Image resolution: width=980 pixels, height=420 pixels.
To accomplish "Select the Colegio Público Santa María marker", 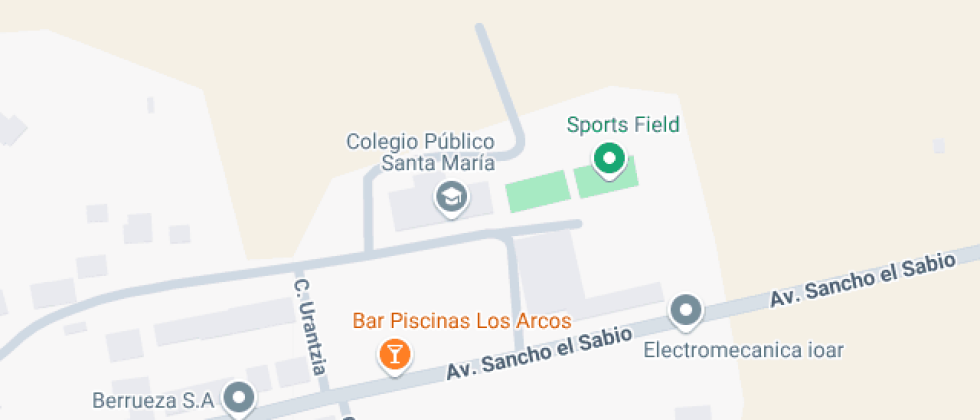I will (x=451, y=197).
